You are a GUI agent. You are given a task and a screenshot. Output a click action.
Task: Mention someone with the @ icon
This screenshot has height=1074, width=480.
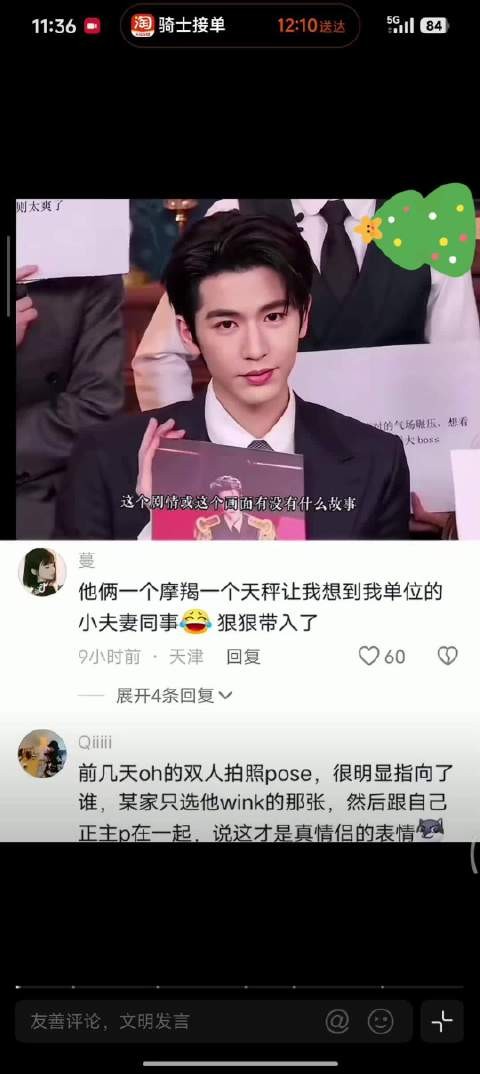pos(338,1021)
